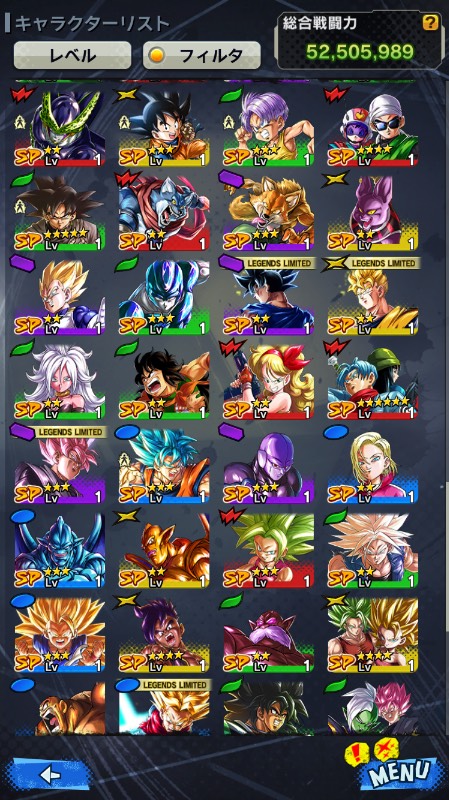This screenshot has height=800, width=449.
Task: Select the Kale and Caulifla four-star card
Action: tap(372, 634)
